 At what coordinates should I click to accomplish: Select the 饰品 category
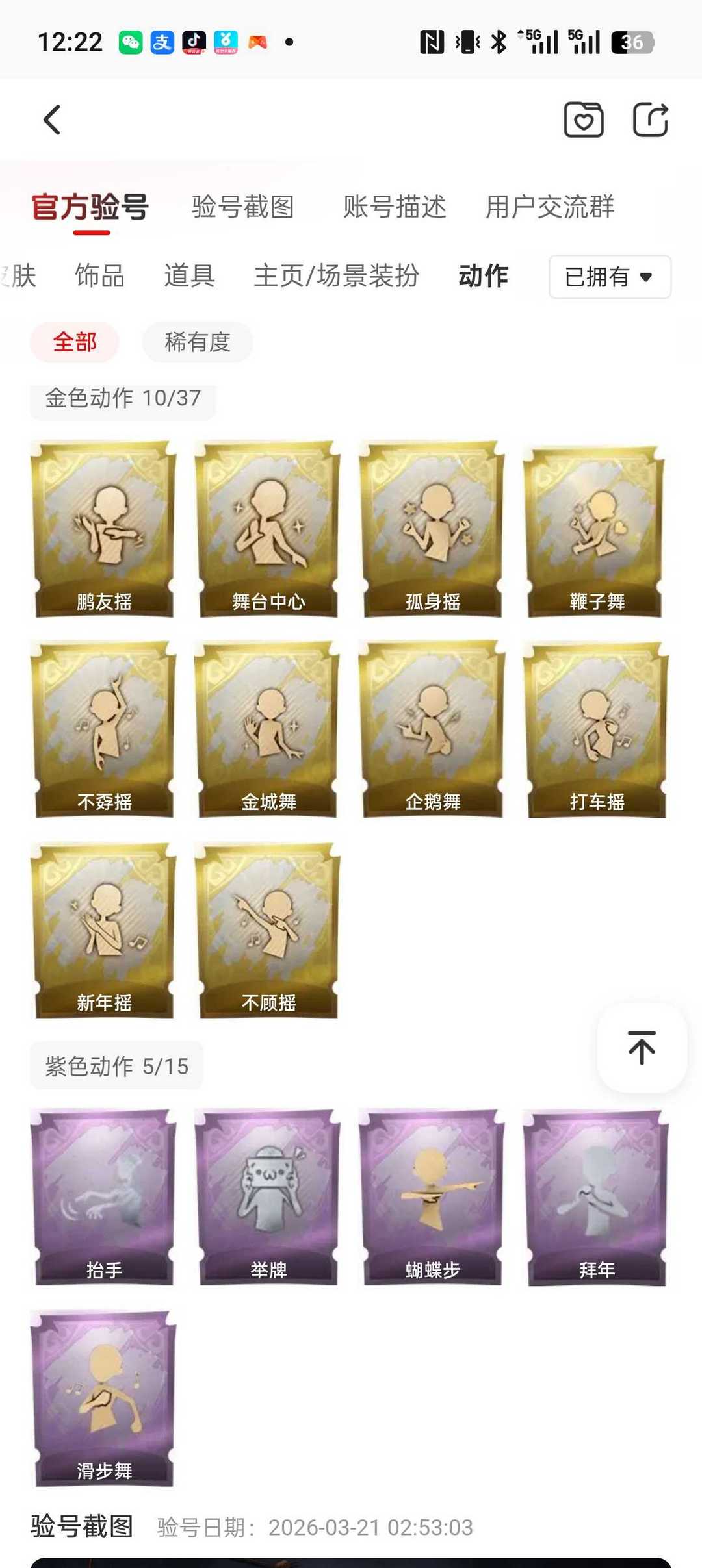[100, 276]
